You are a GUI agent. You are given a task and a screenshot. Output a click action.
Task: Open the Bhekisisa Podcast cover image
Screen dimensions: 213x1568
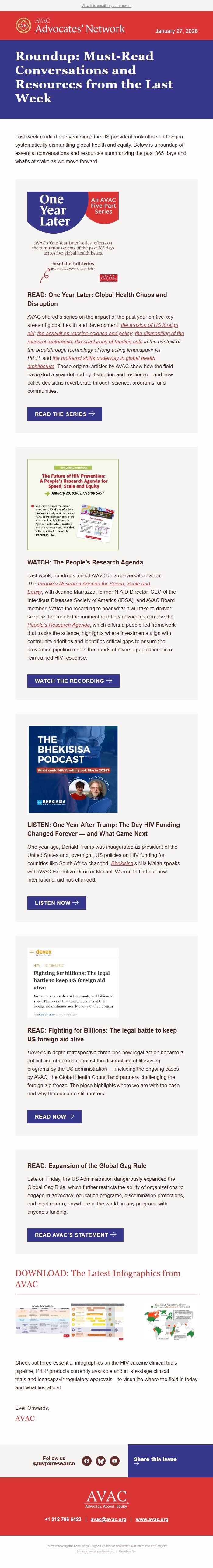[73, 769]
